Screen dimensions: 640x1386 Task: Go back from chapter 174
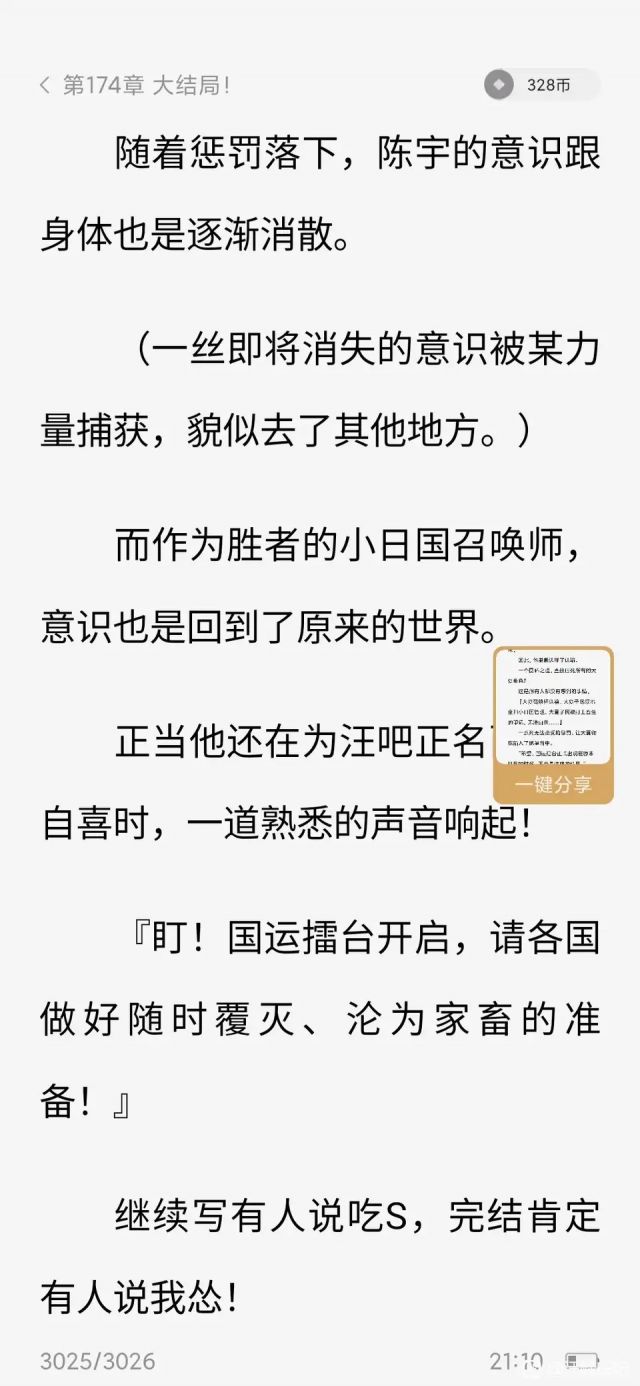(45, 85)
